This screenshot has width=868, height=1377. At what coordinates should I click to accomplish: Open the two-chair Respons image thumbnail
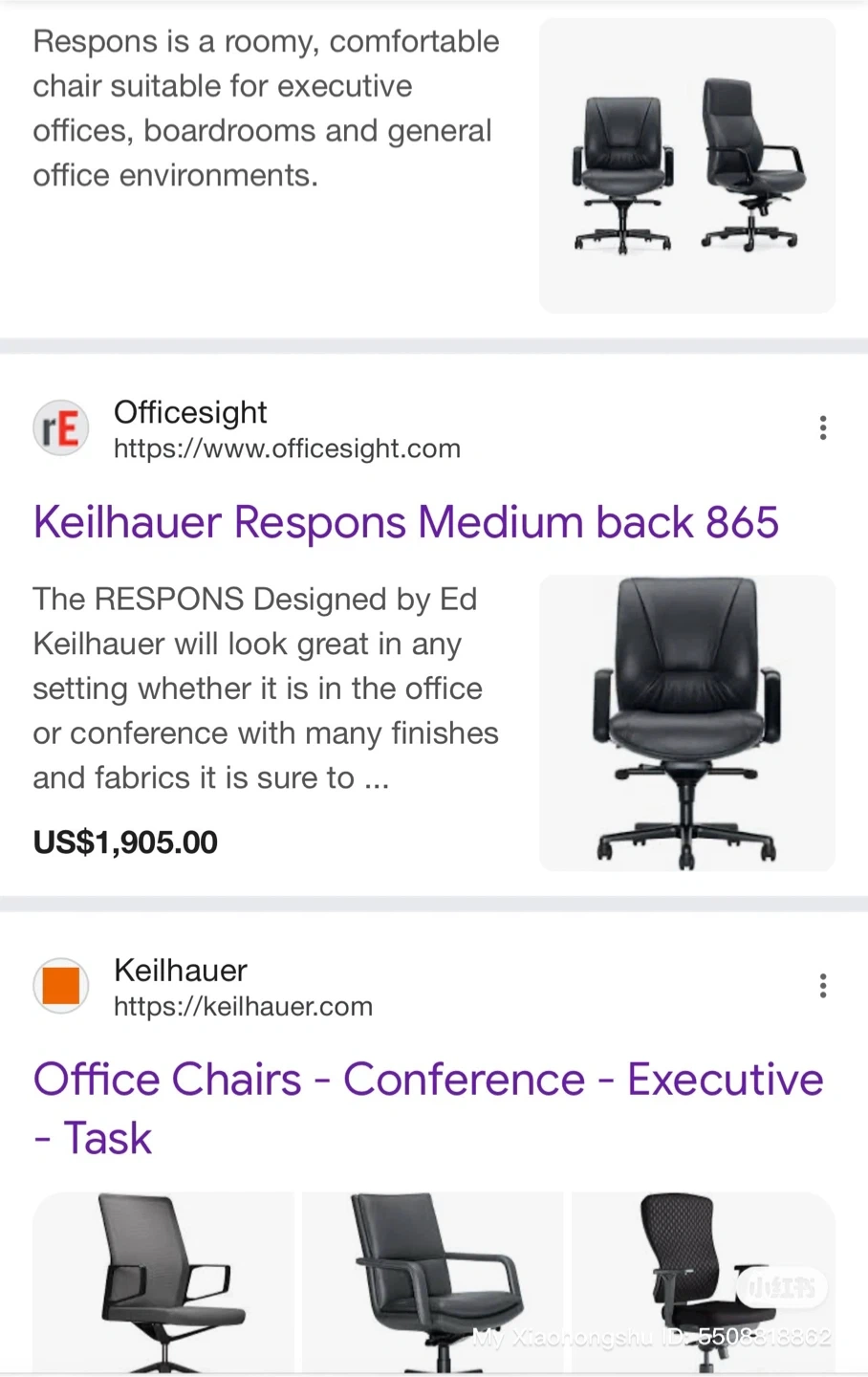(x=686, y=165)
